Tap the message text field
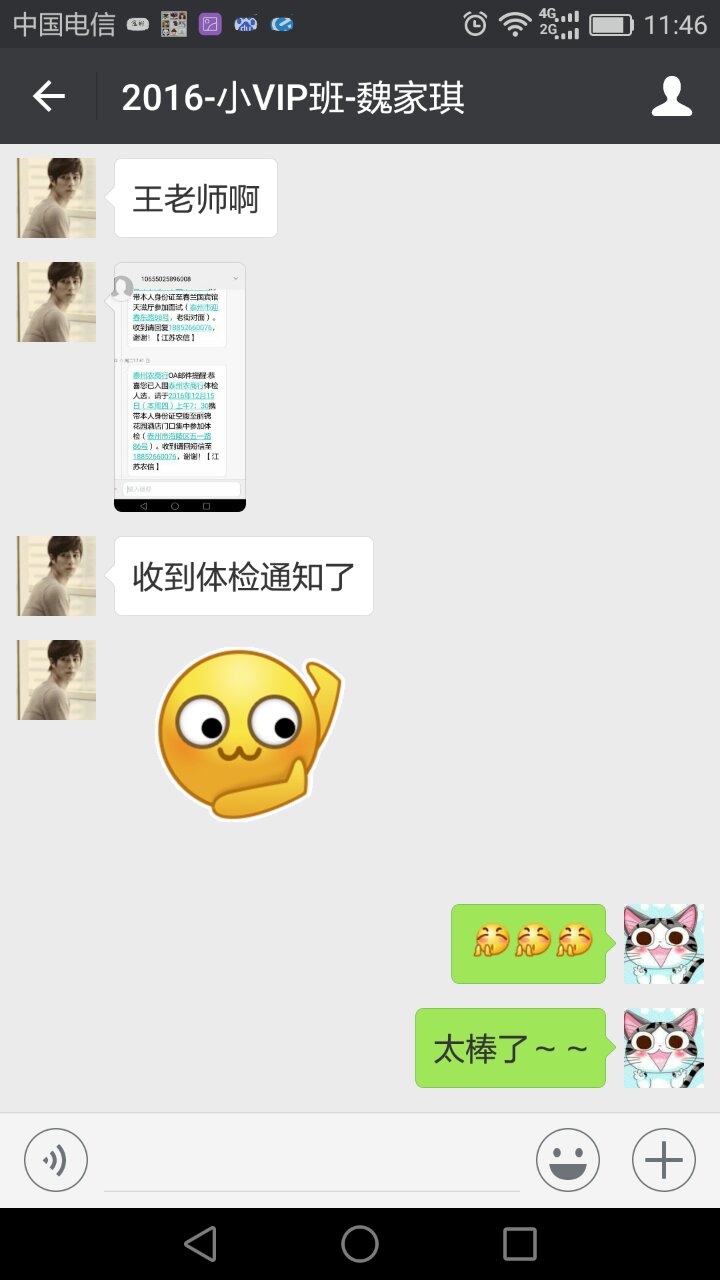The image size is (720, 1280). point(312,1162)
